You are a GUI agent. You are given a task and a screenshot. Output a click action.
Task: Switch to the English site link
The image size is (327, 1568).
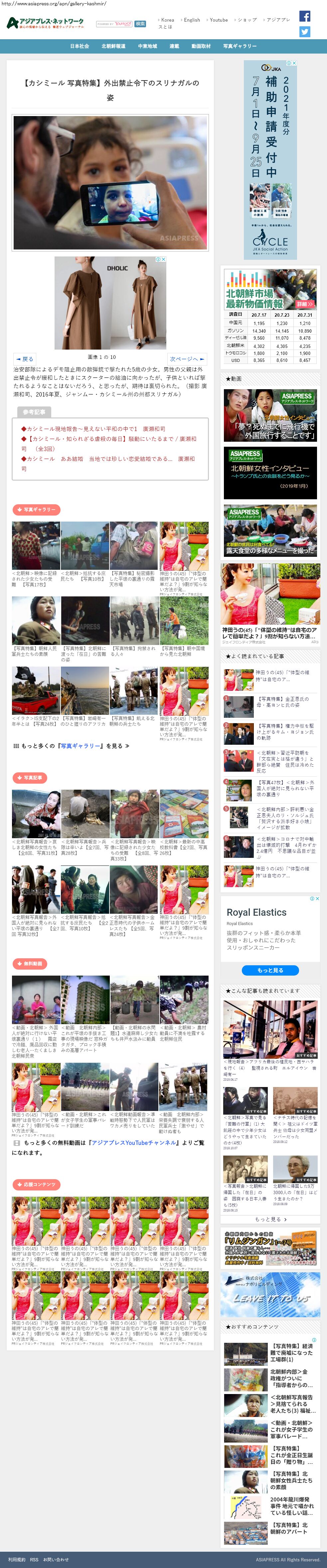point(192,20)
